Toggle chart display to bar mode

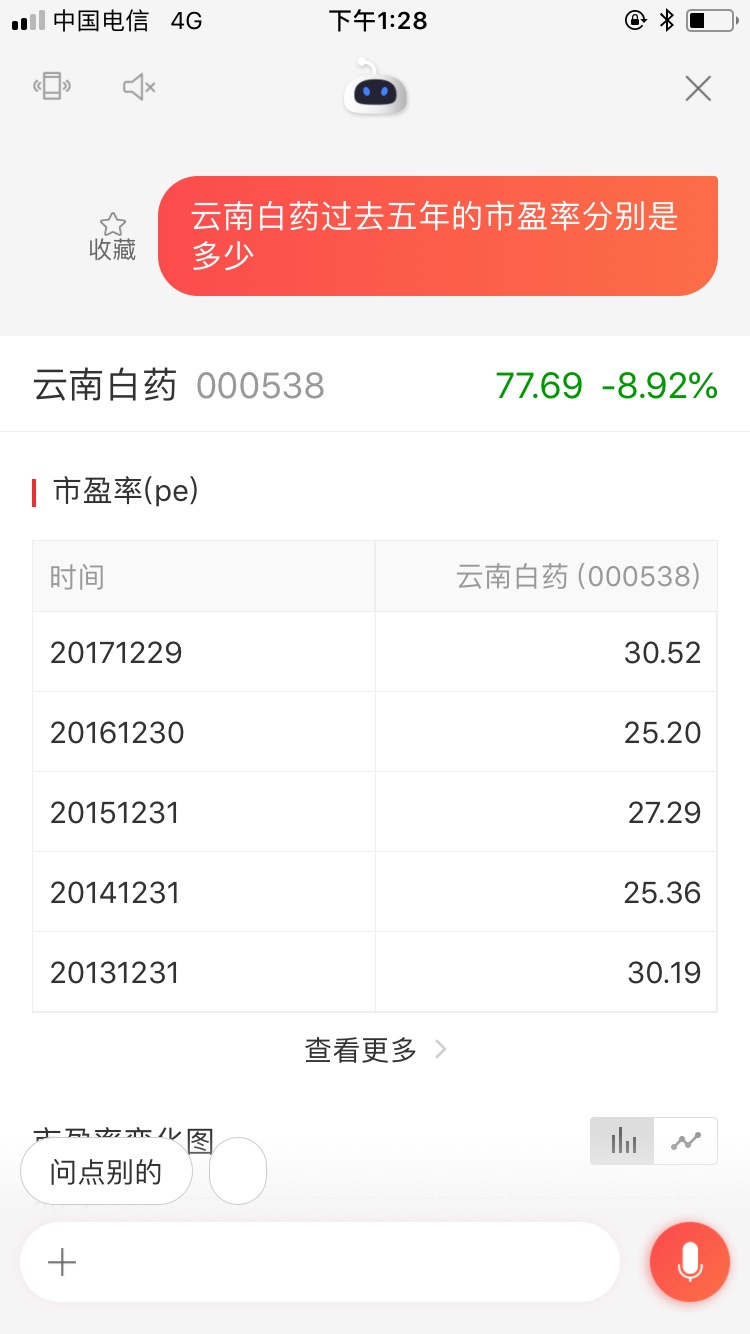pyautogui.click(x=621, y=1141)
